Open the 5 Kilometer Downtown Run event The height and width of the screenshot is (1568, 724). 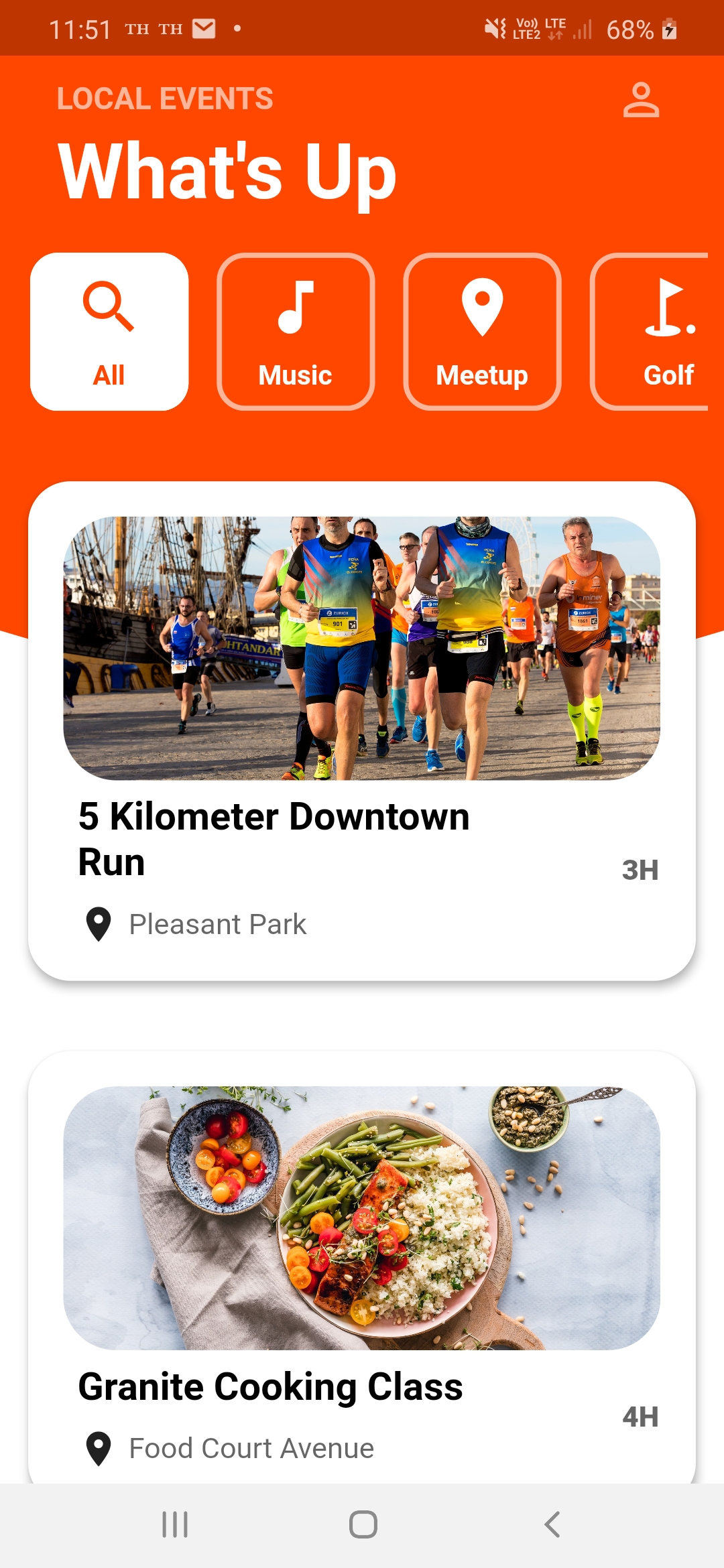click(362, 730)
